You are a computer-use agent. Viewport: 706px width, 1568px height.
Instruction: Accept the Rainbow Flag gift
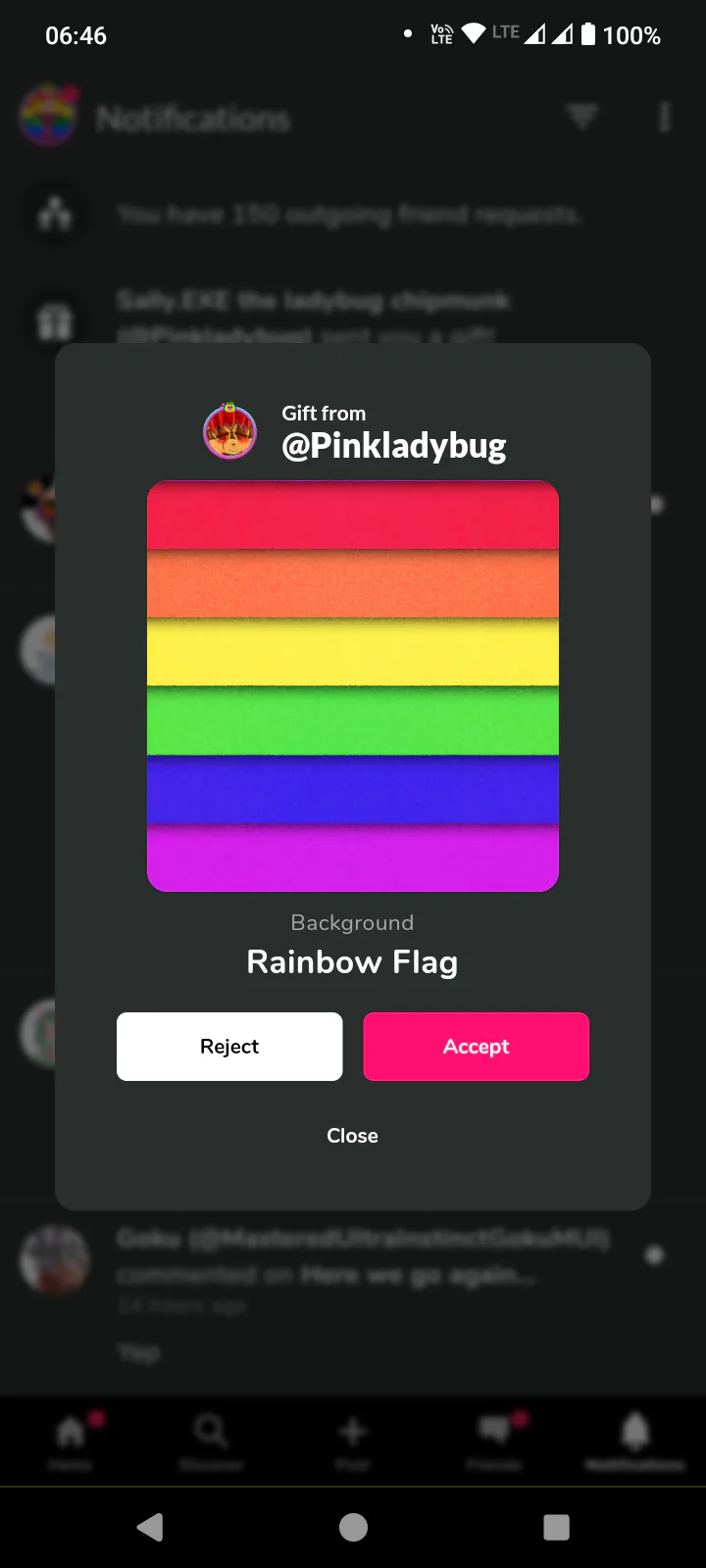click(476, 1047)
